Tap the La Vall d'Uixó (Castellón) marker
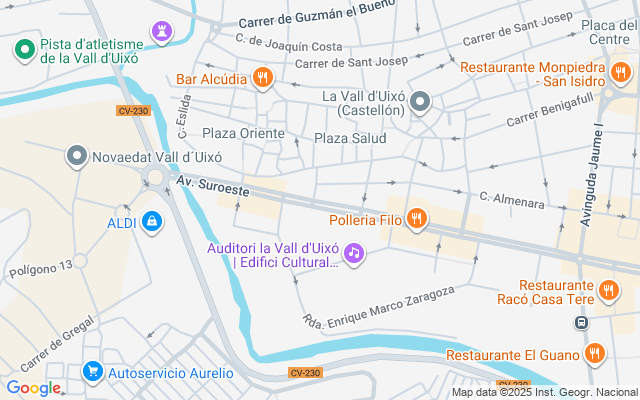Screen dimensions: 640x400 (x=421, y=101)
